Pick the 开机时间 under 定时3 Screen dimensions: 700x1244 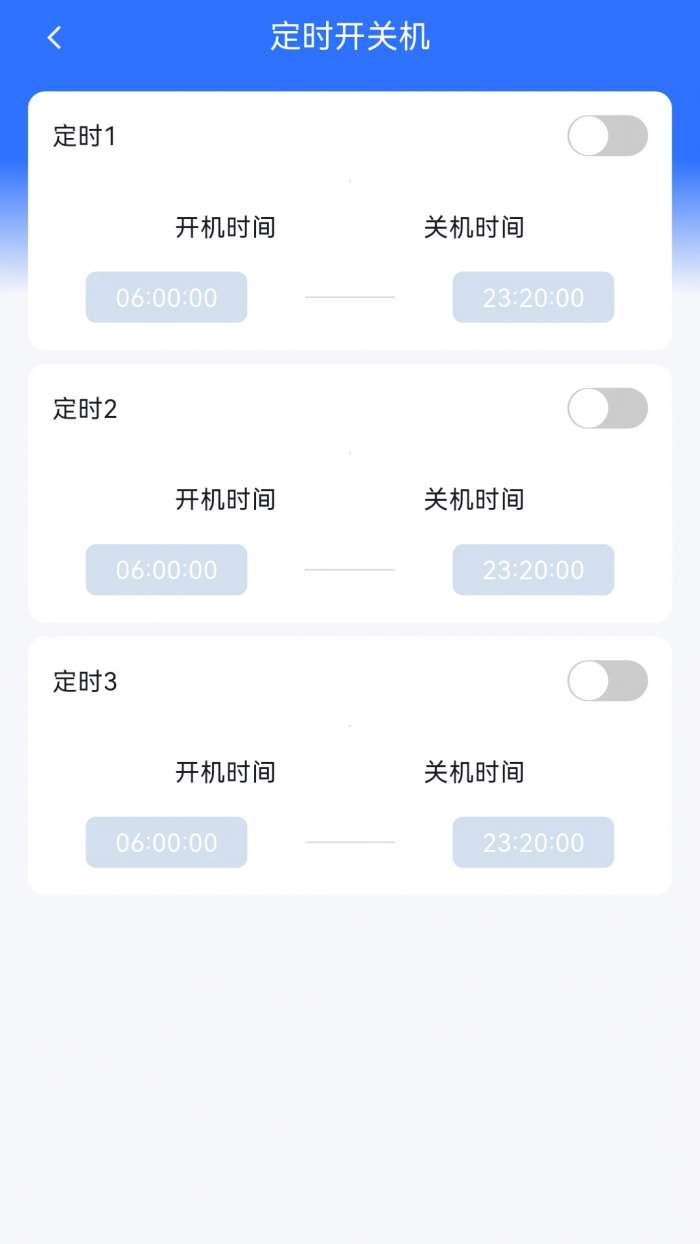point(166,842)
